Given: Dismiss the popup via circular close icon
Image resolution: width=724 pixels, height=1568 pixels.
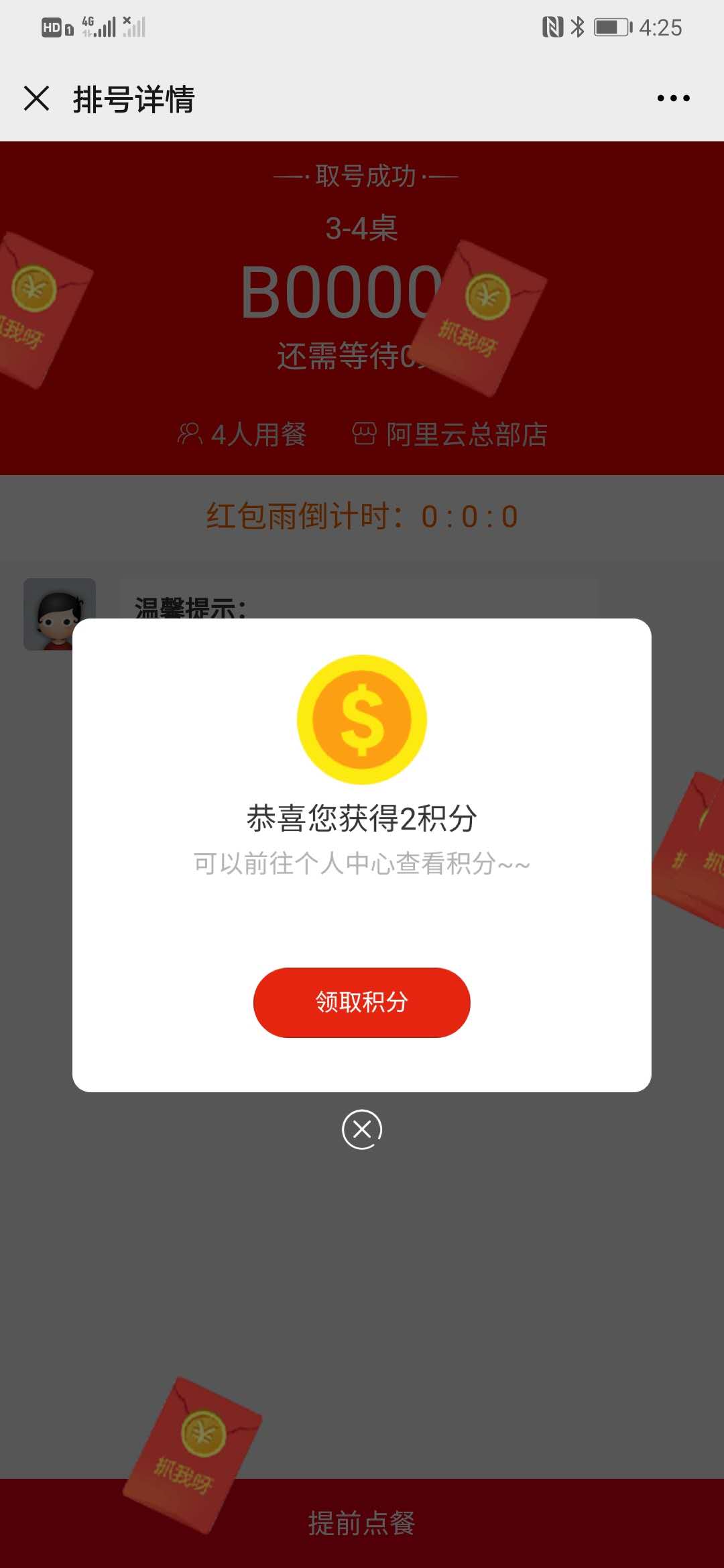Looking at the screenshot, I should click(x=361, y=1129).
